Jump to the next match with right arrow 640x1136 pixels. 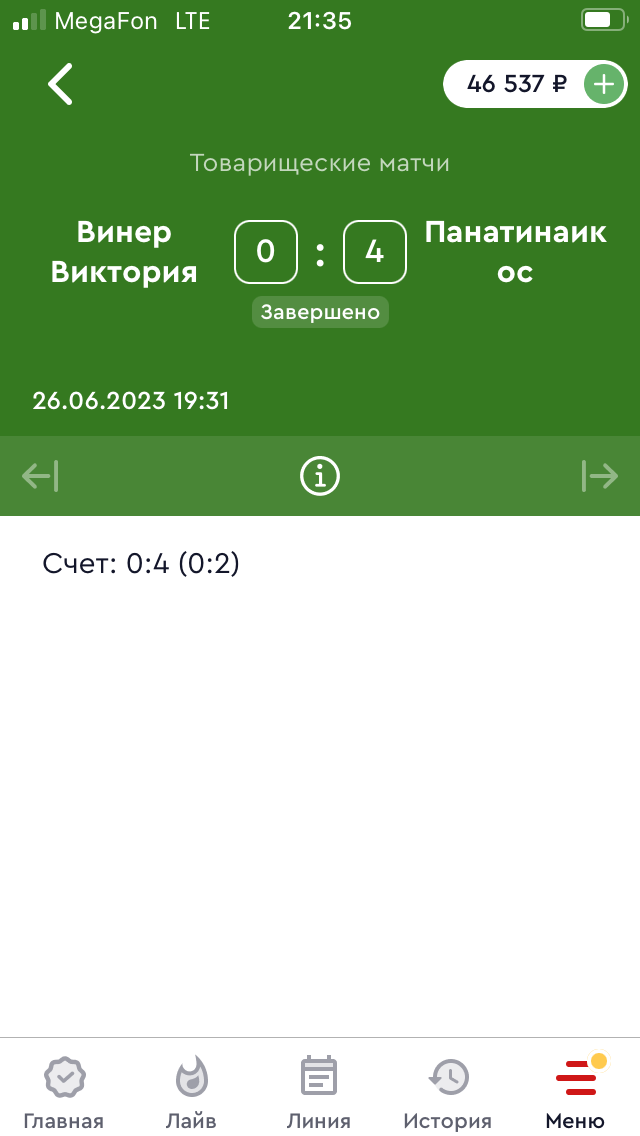600,476
